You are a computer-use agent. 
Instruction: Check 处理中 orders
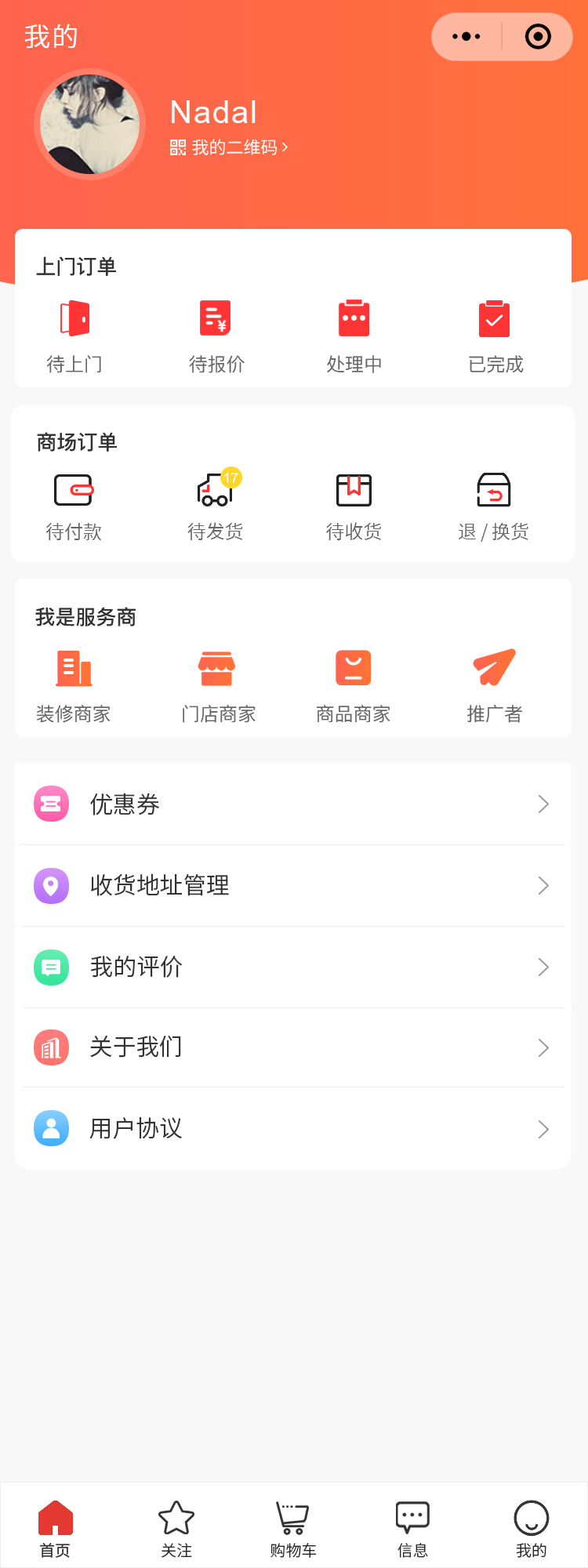tap(354, 336)
